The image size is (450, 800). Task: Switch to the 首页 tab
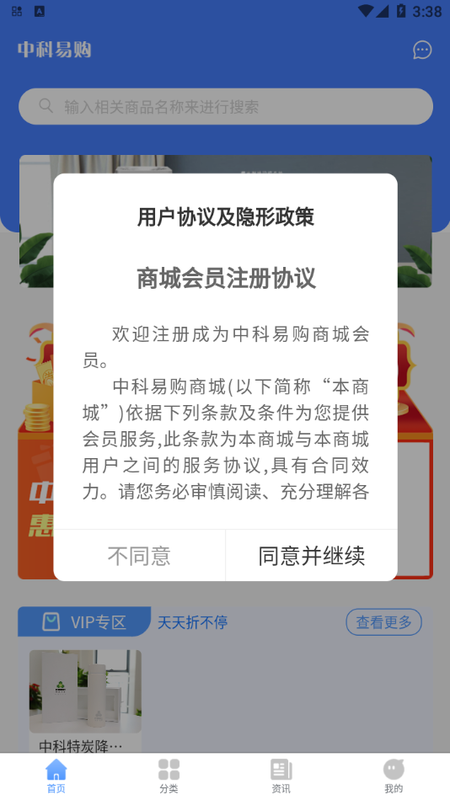[56, 776]
